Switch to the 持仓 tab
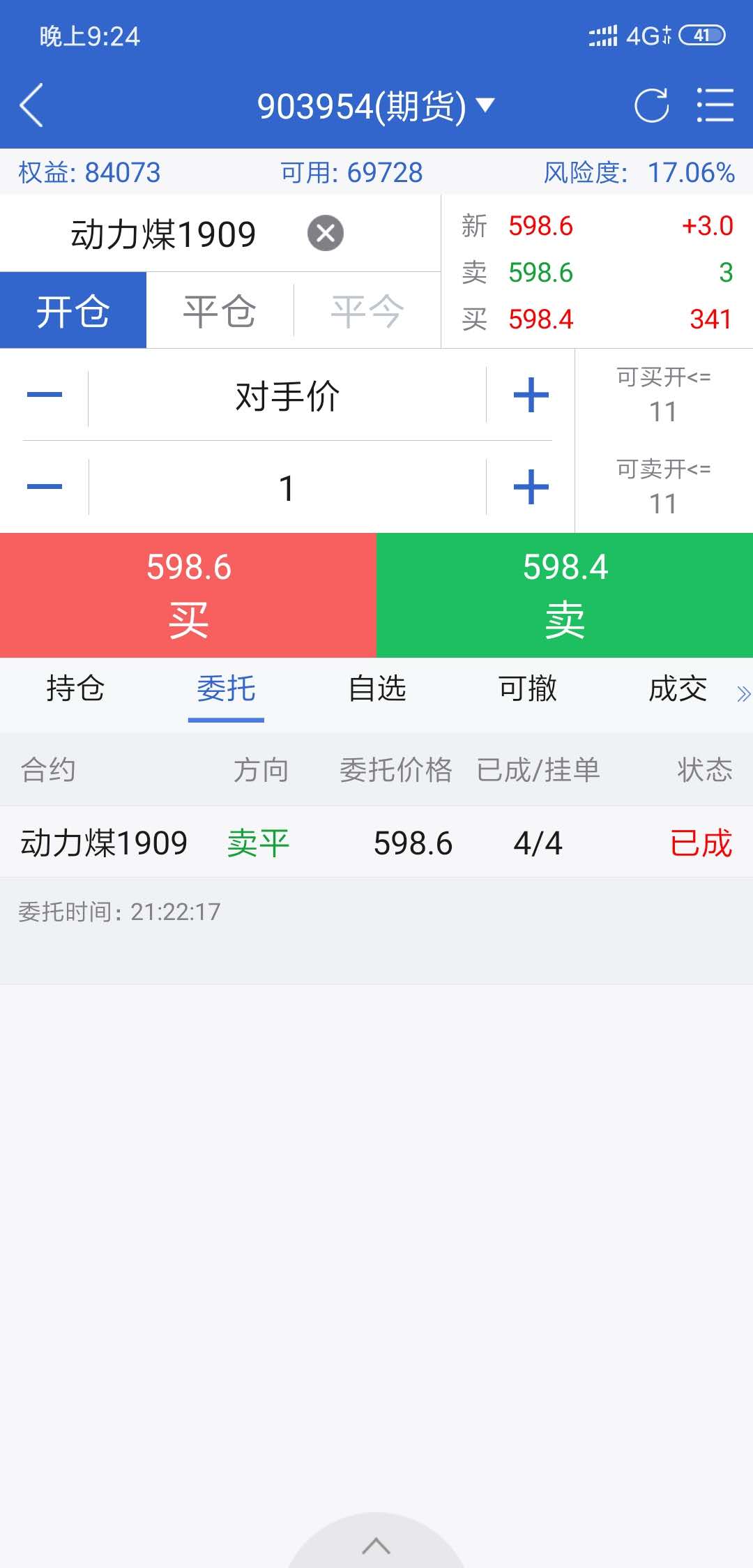The height and width of the screenshot is (1568, 753). tap(75, 689)
